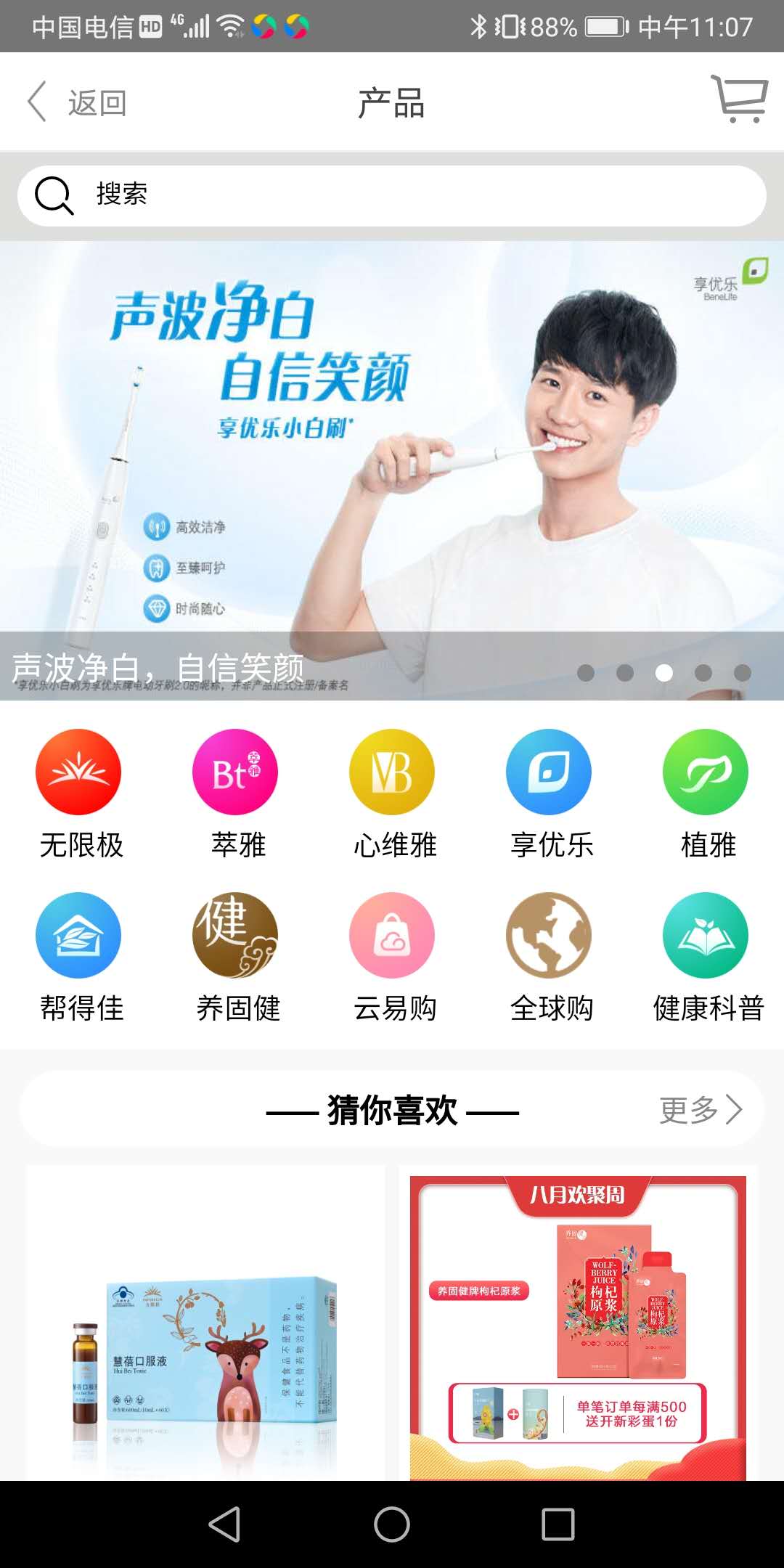
Task: Go back using the 返回 button
Action: 73,102
